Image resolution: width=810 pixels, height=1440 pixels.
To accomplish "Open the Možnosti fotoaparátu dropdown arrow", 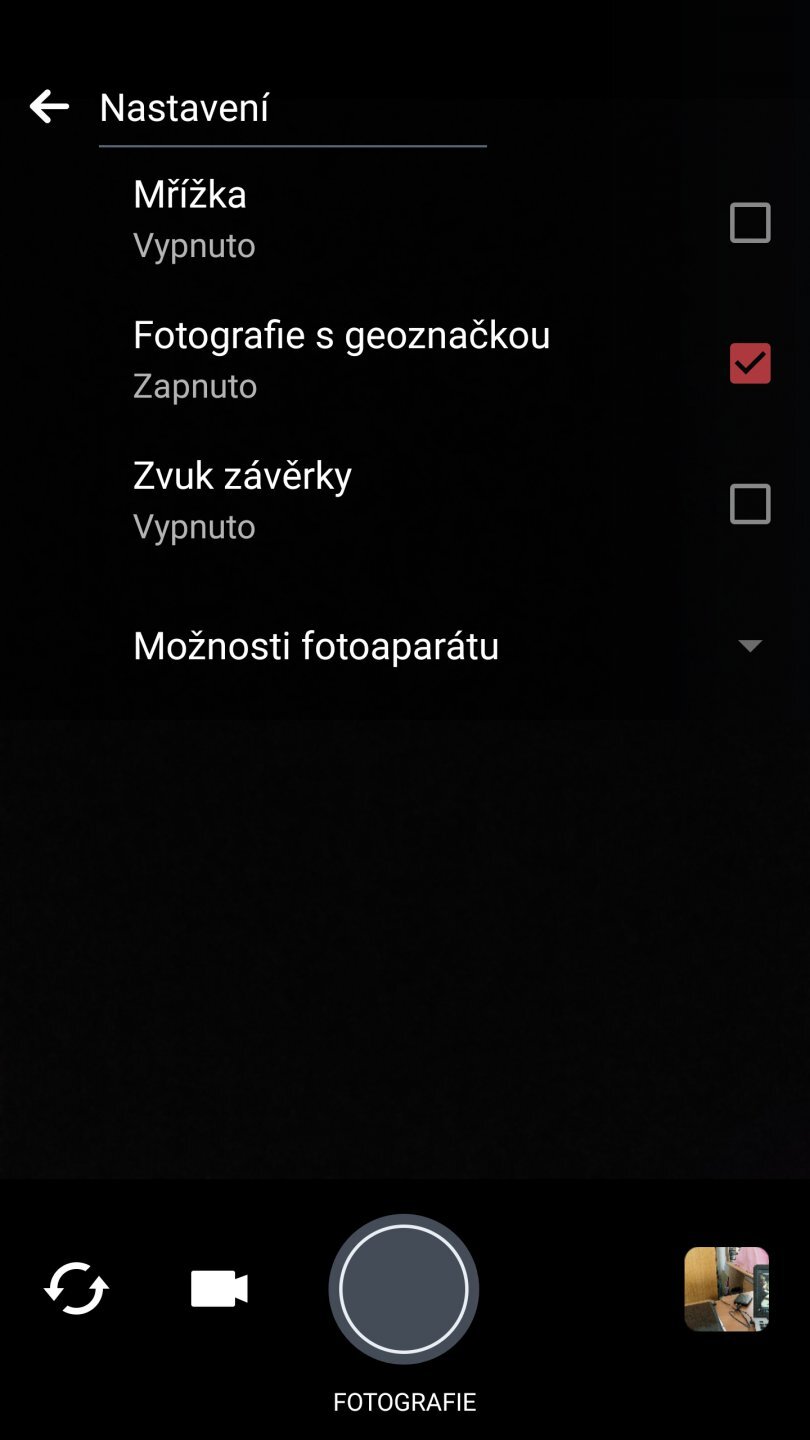I will point(751,646).
